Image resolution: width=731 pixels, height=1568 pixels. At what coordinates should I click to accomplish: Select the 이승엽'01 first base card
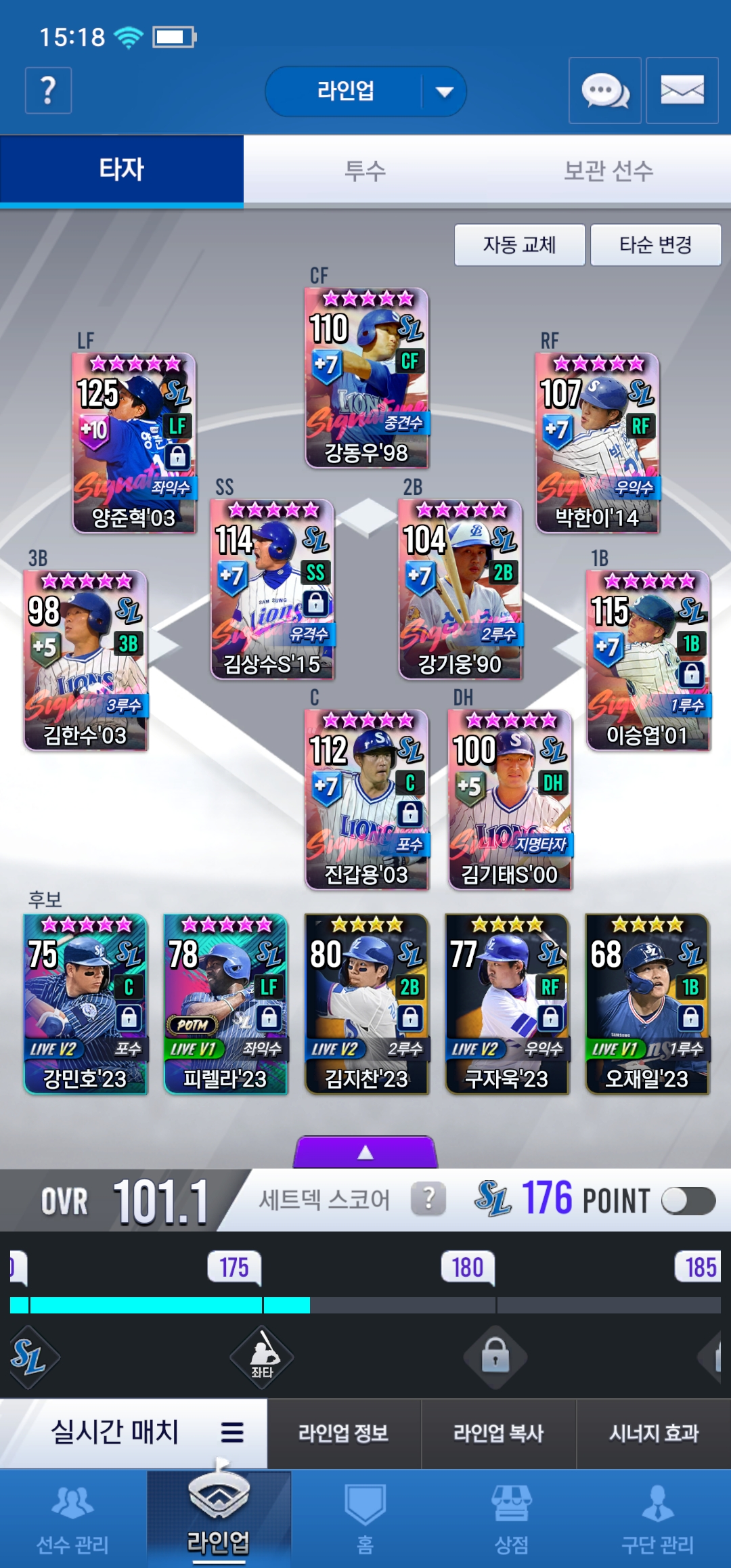tap(648, 661)
